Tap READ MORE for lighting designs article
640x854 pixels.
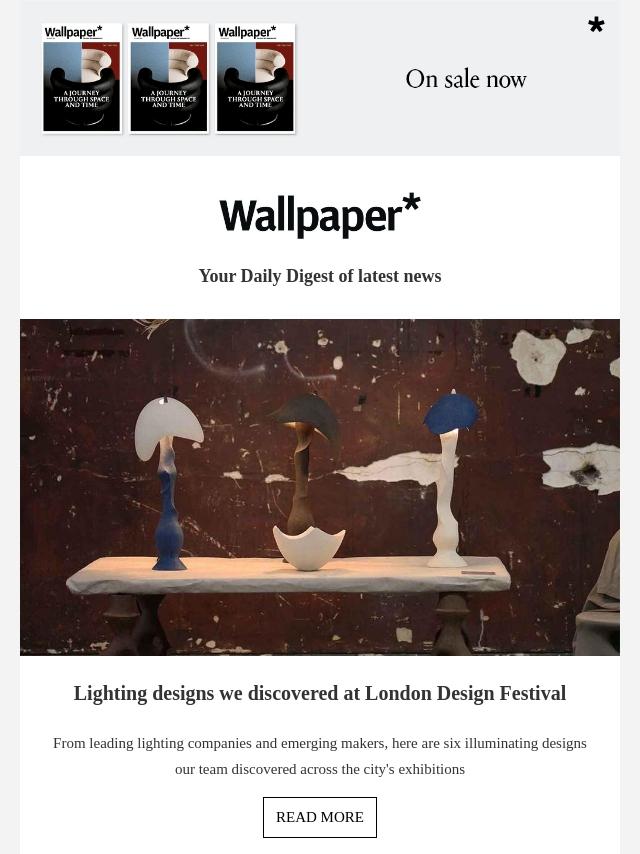click(320, 817)
